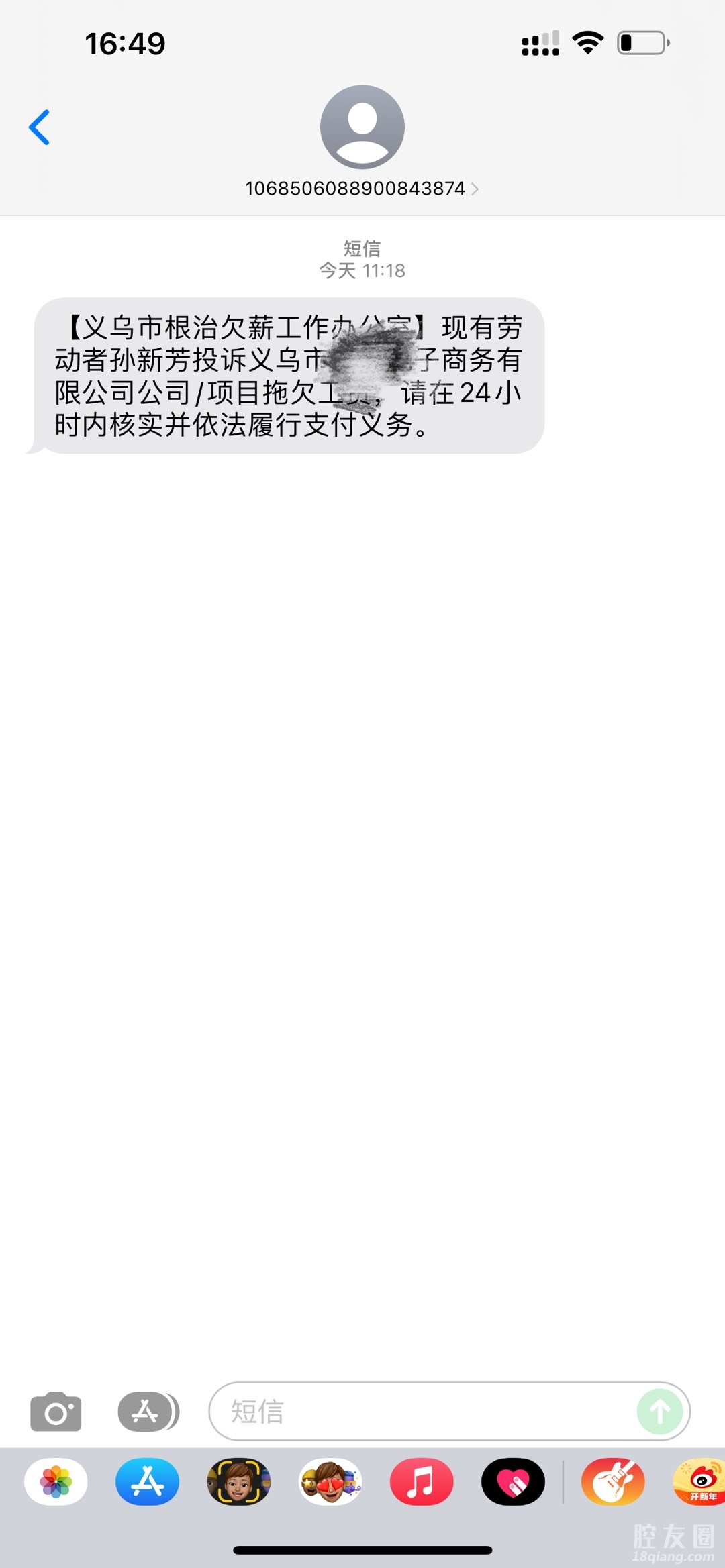This screenshot has height=1568, width=725.
Task: Open the Music app in the app strip
Action: [421, 1482]
